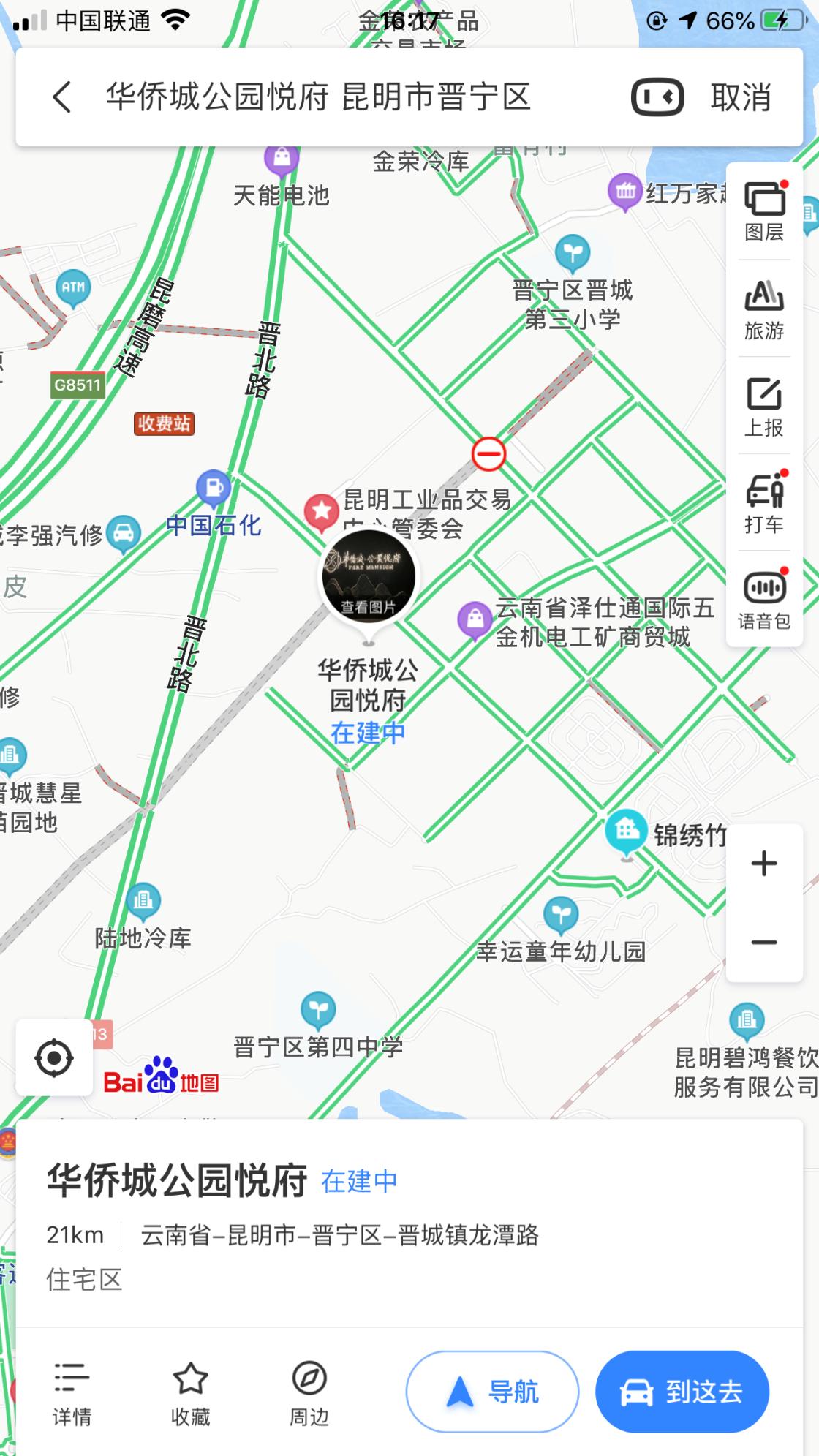Open the 打车 ride-hailing service
Screen dimensions: 819x1456
tap(763, 505)
